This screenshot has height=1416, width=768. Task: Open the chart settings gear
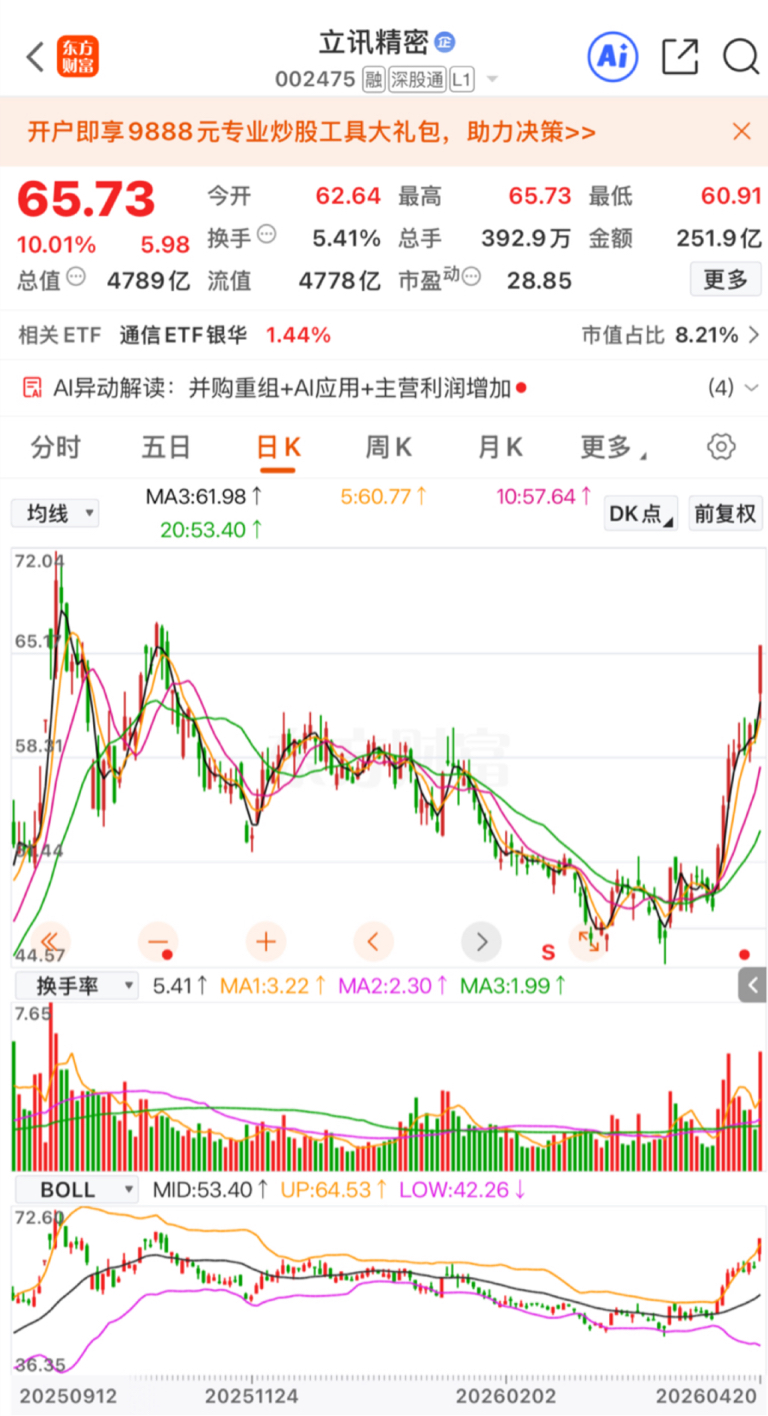721,447
